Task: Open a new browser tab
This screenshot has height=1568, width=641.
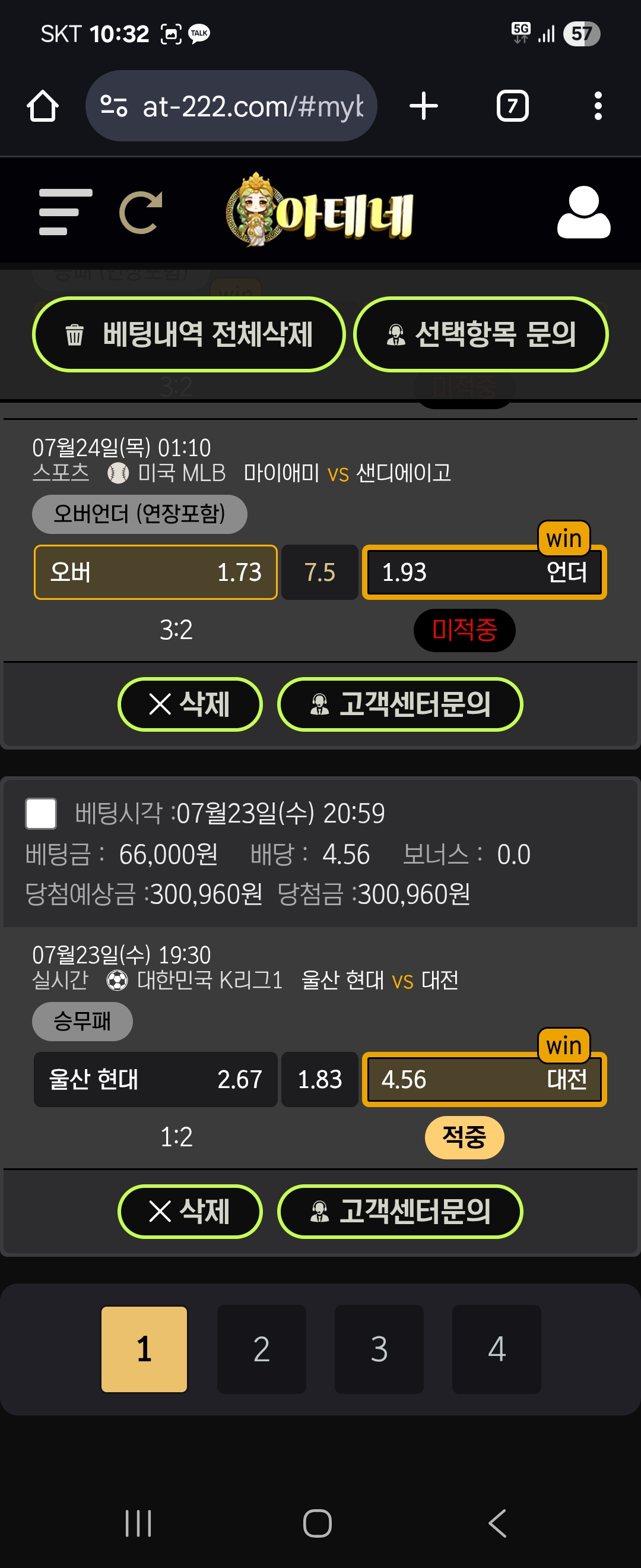Action: tap(423, 106)
